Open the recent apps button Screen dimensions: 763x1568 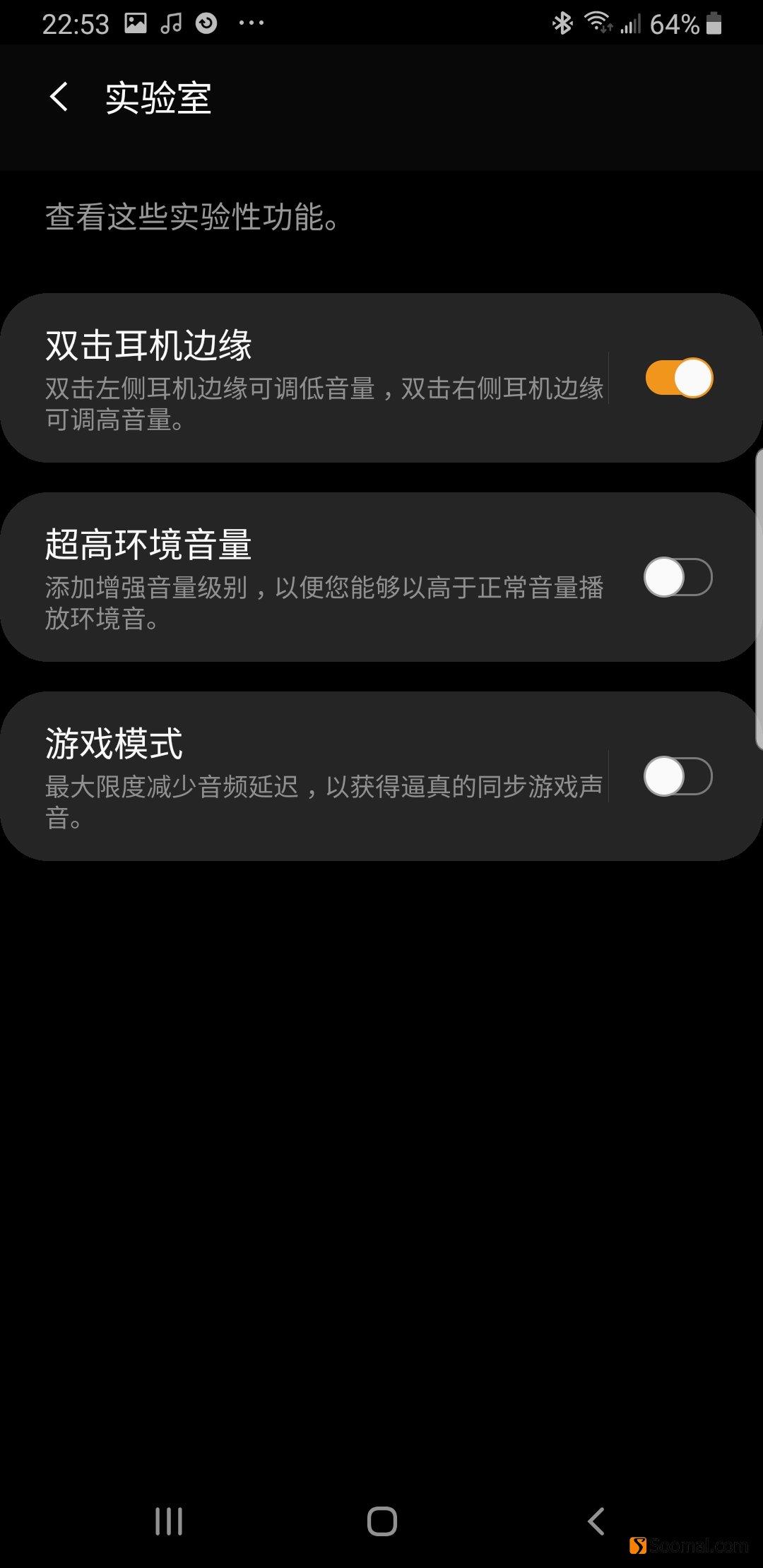(x=169, y=1521)
